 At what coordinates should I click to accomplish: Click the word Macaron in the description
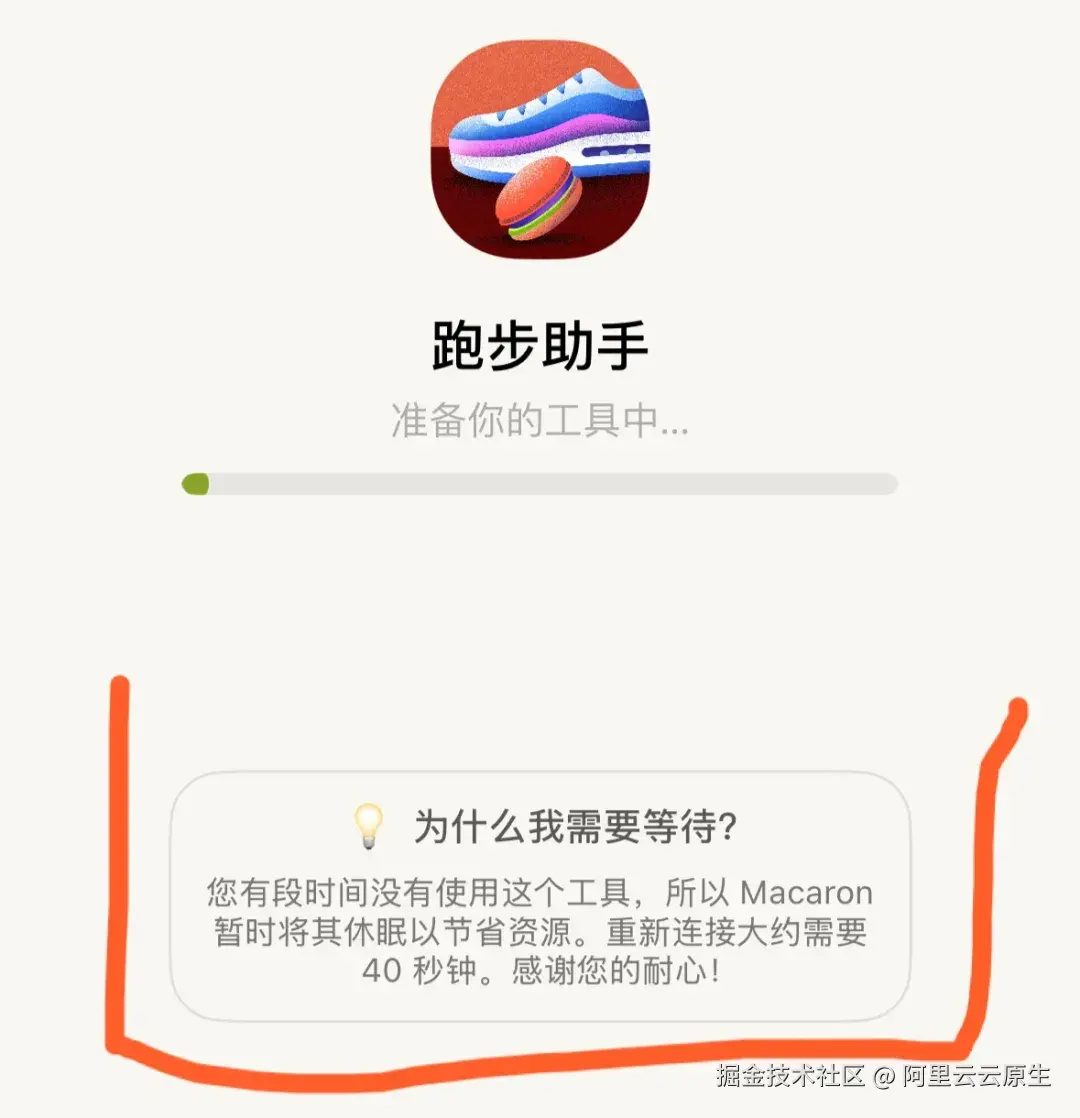point(810,892)
